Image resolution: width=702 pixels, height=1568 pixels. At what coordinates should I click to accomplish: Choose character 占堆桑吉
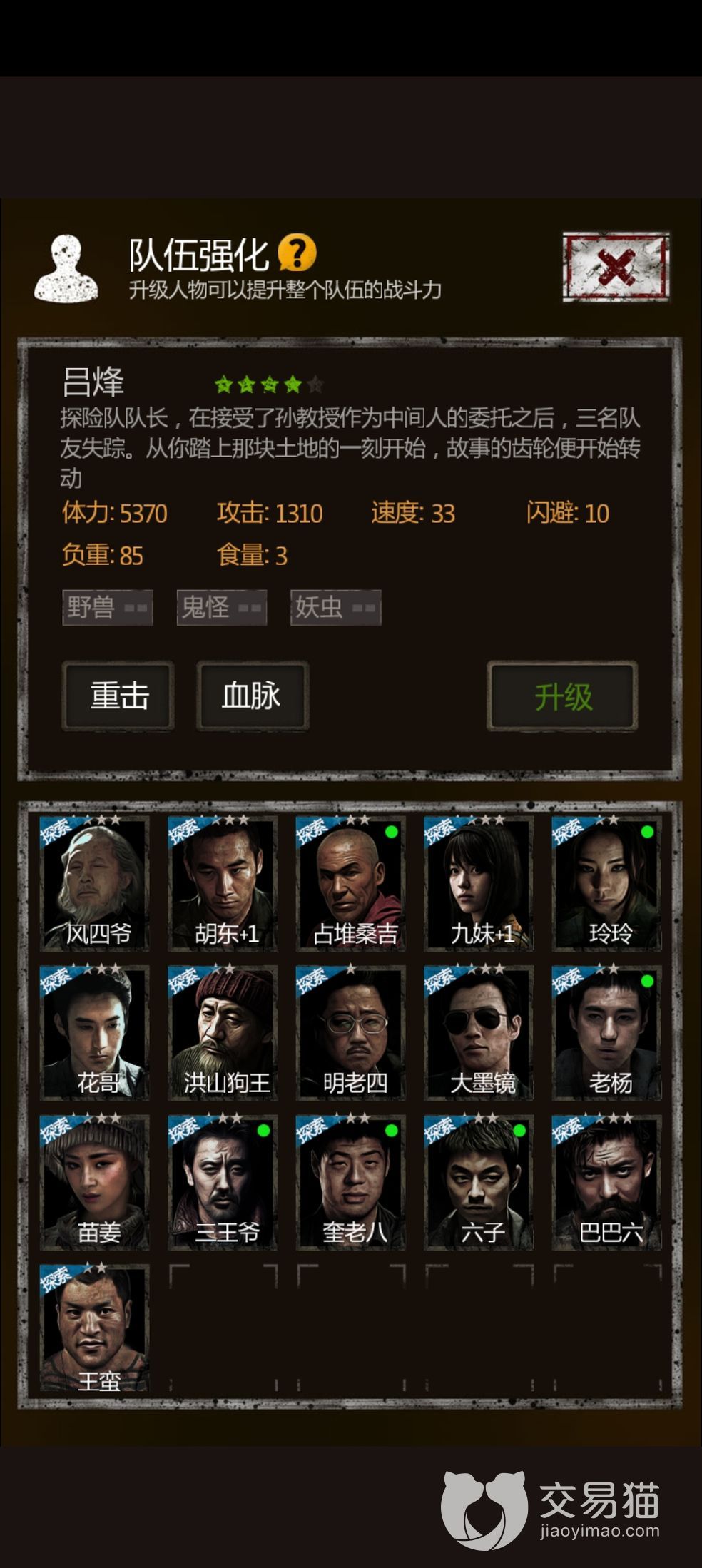351,883
